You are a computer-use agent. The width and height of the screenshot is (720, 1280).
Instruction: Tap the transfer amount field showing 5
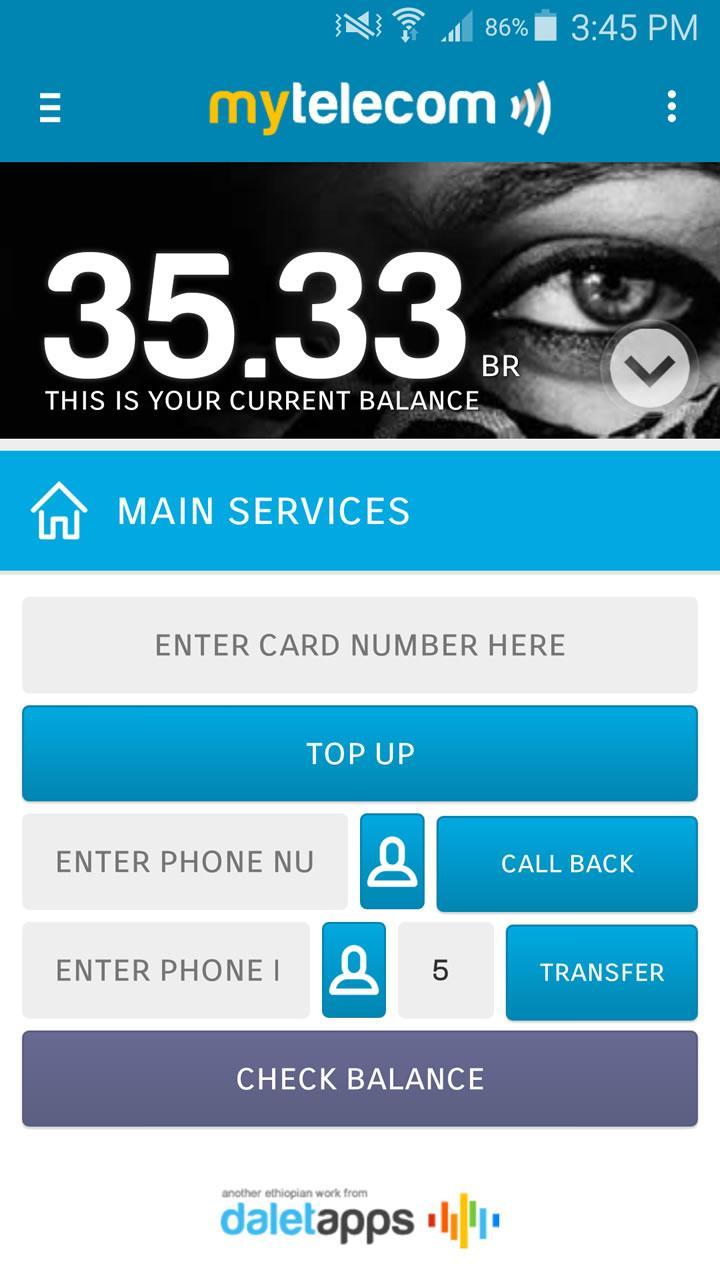pos(444,971)
